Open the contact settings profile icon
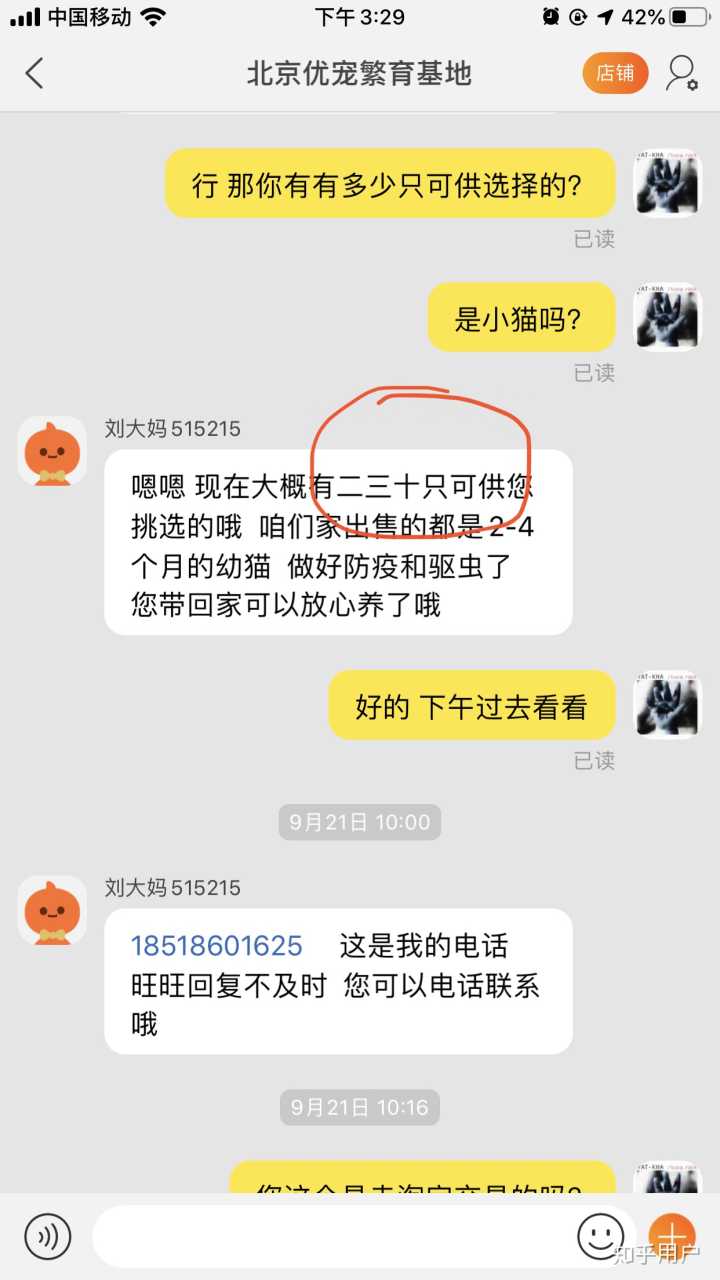This screenshot has height=1280, width=720. coord(682,73)
